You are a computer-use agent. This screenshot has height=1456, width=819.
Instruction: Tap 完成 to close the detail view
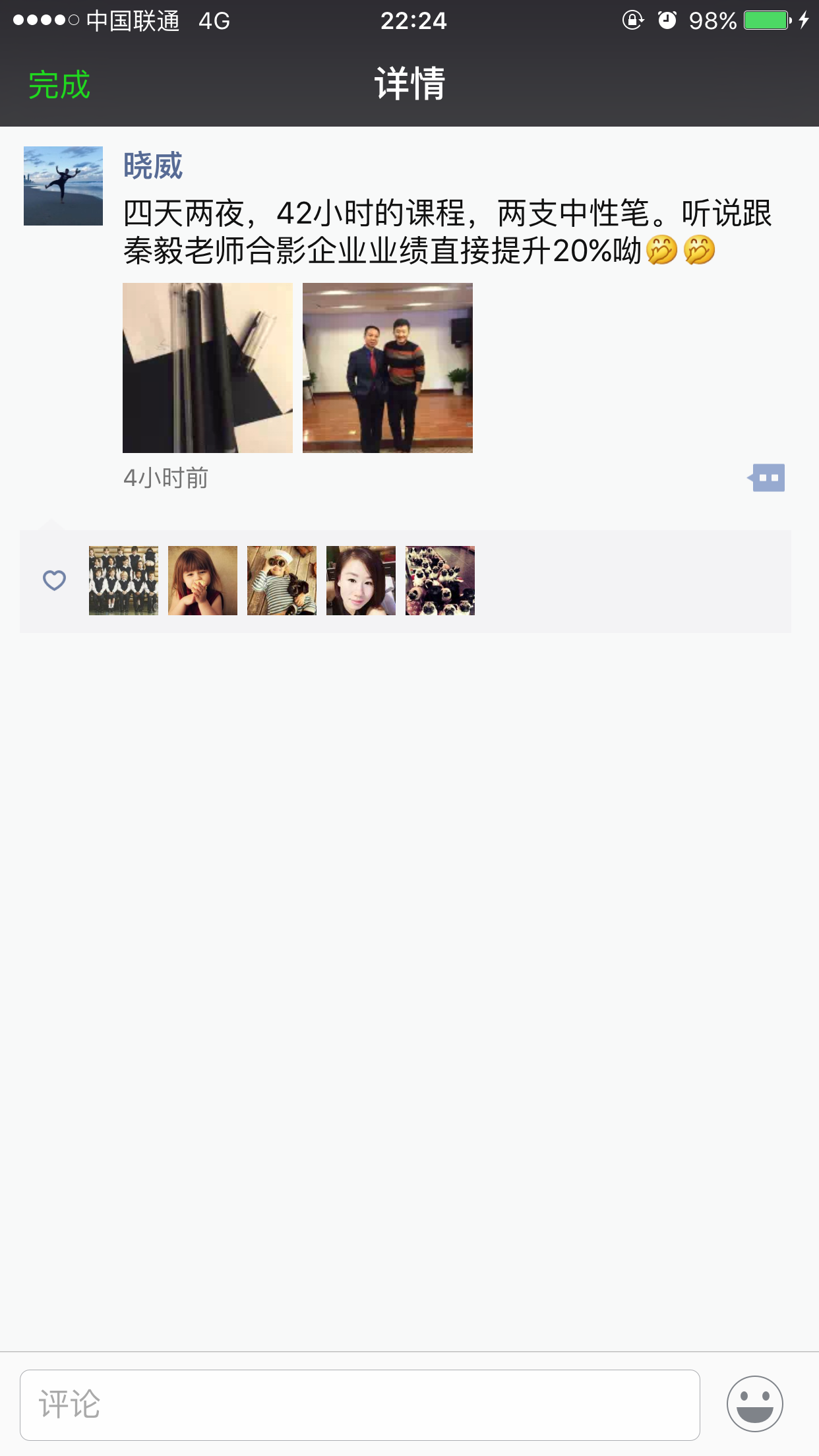59,85
